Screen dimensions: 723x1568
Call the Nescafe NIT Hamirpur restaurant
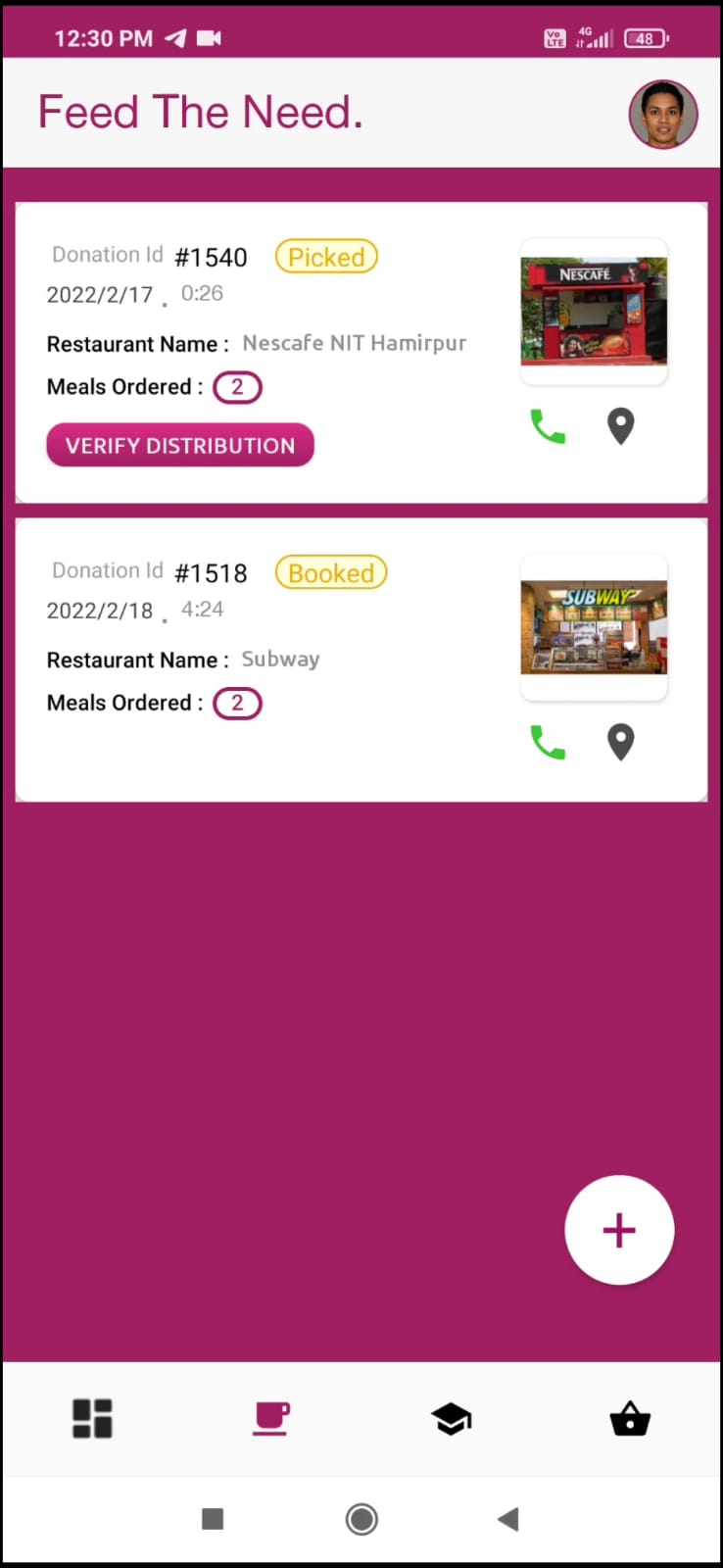[x=548, y=426]
